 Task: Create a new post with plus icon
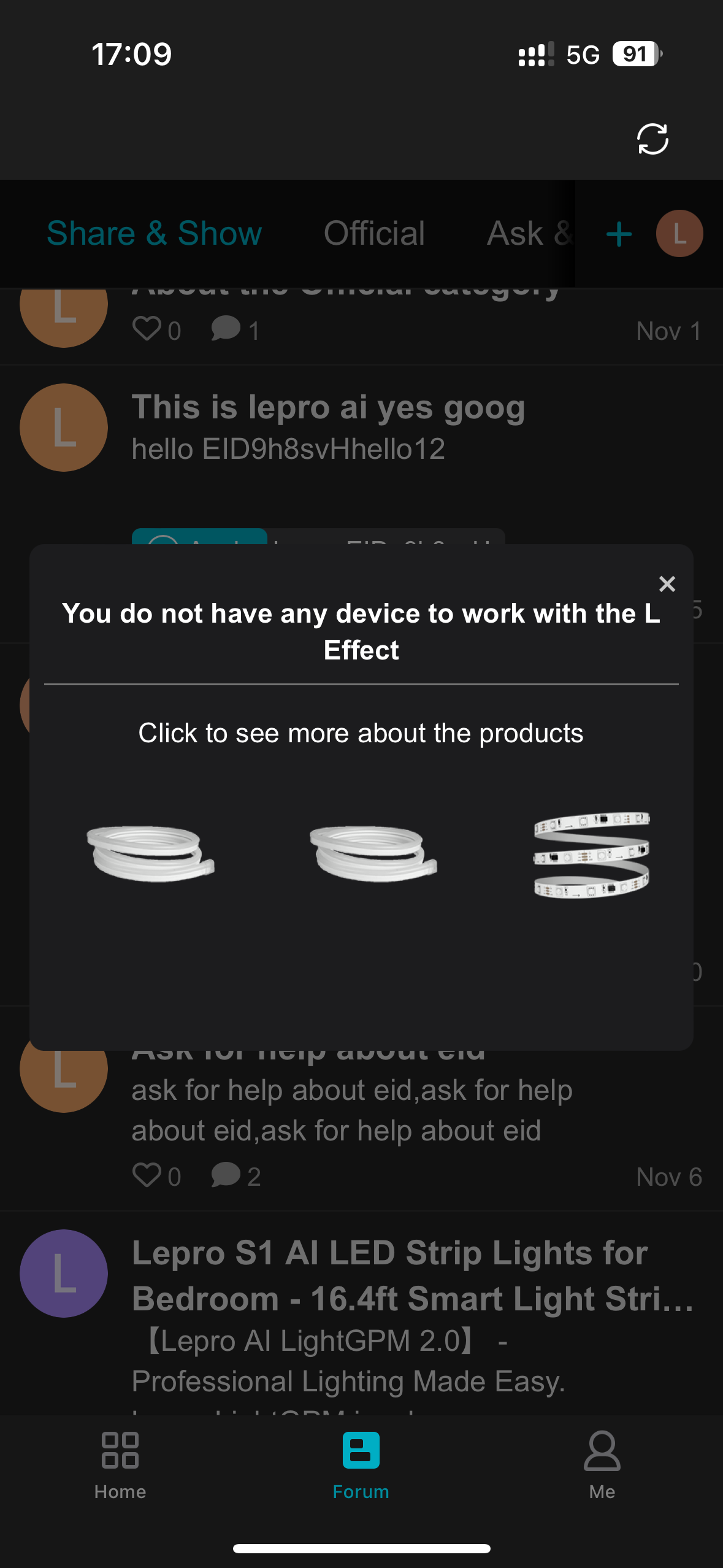619,234
